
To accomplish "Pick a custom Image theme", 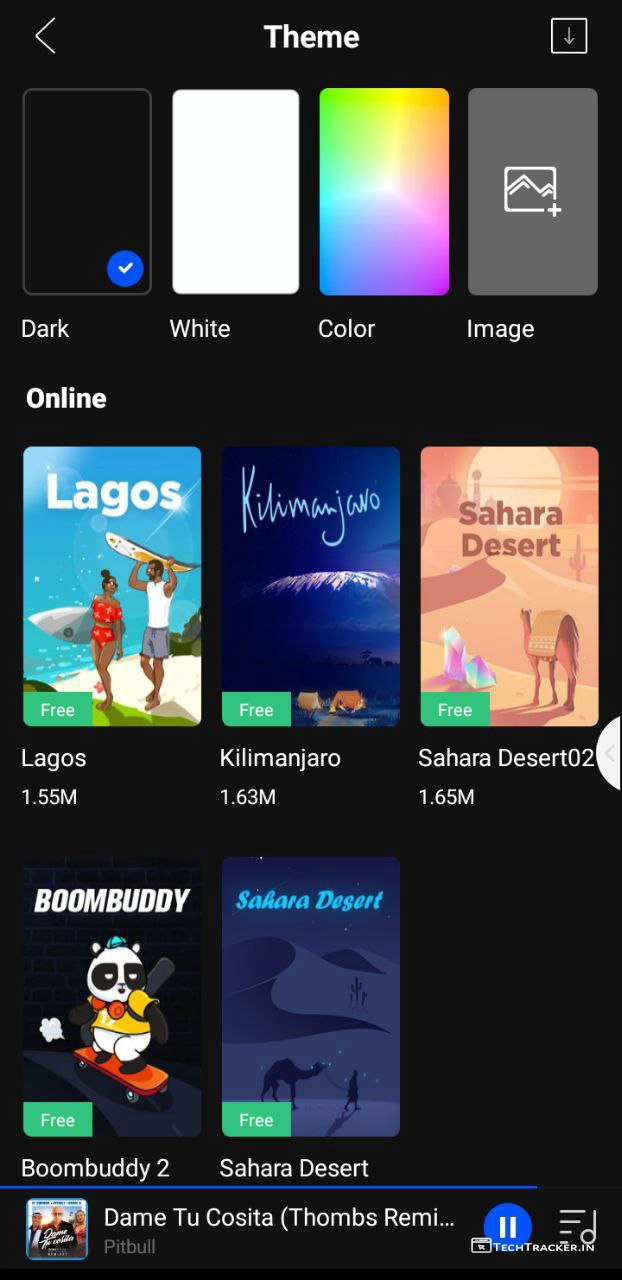I will tap(532, 192).
